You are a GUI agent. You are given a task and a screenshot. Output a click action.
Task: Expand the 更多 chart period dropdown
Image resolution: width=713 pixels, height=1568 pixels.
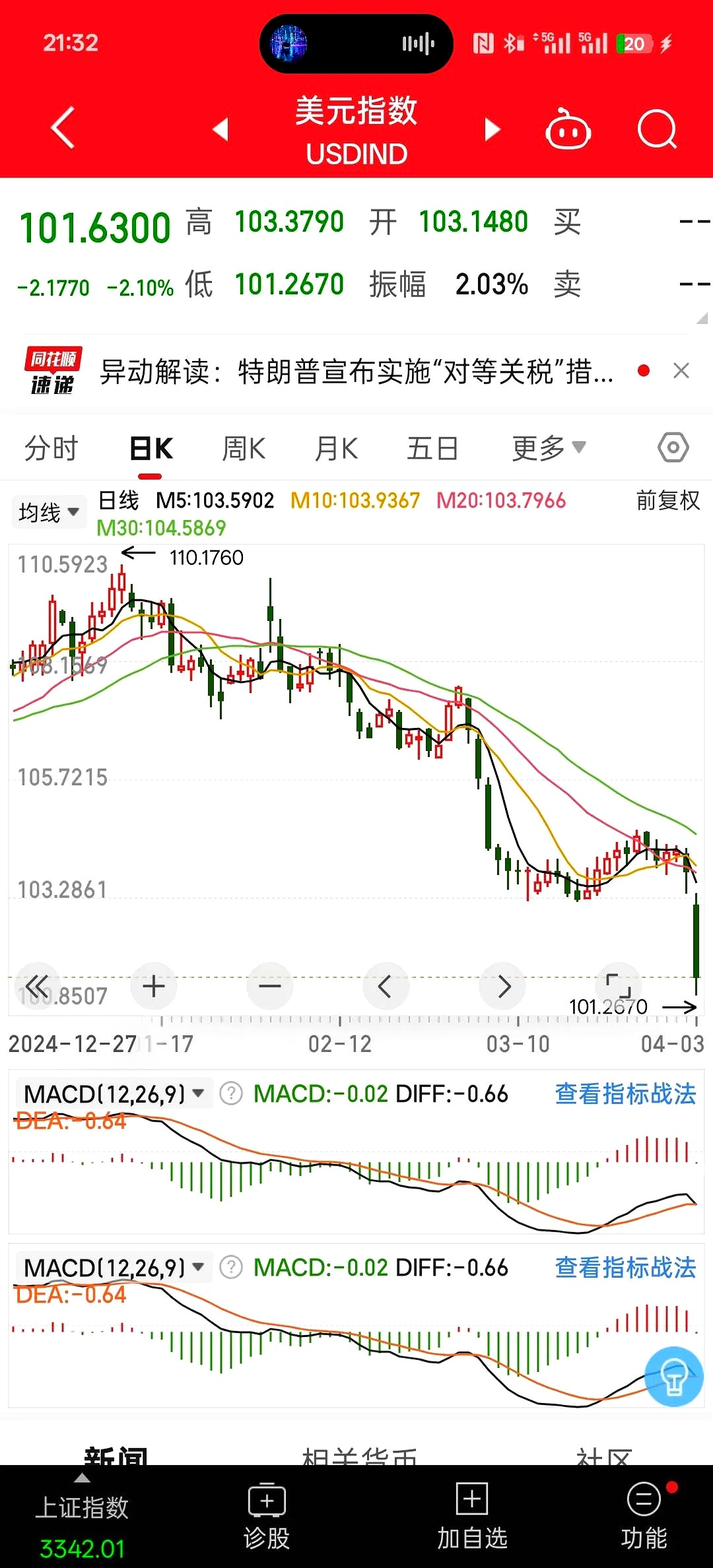pyautogui.click(x=548, y=449)
